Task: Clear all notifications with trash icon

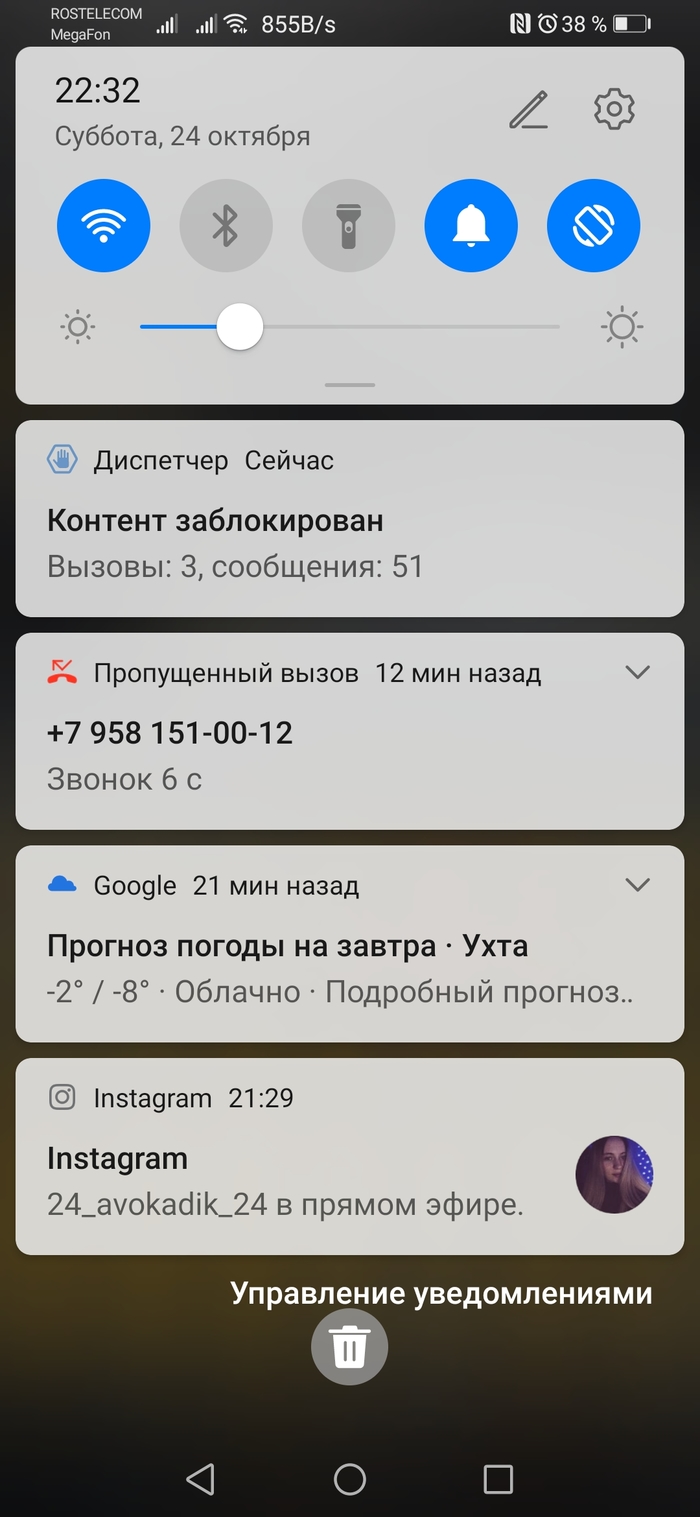Action: click(x=349, y=1347)
